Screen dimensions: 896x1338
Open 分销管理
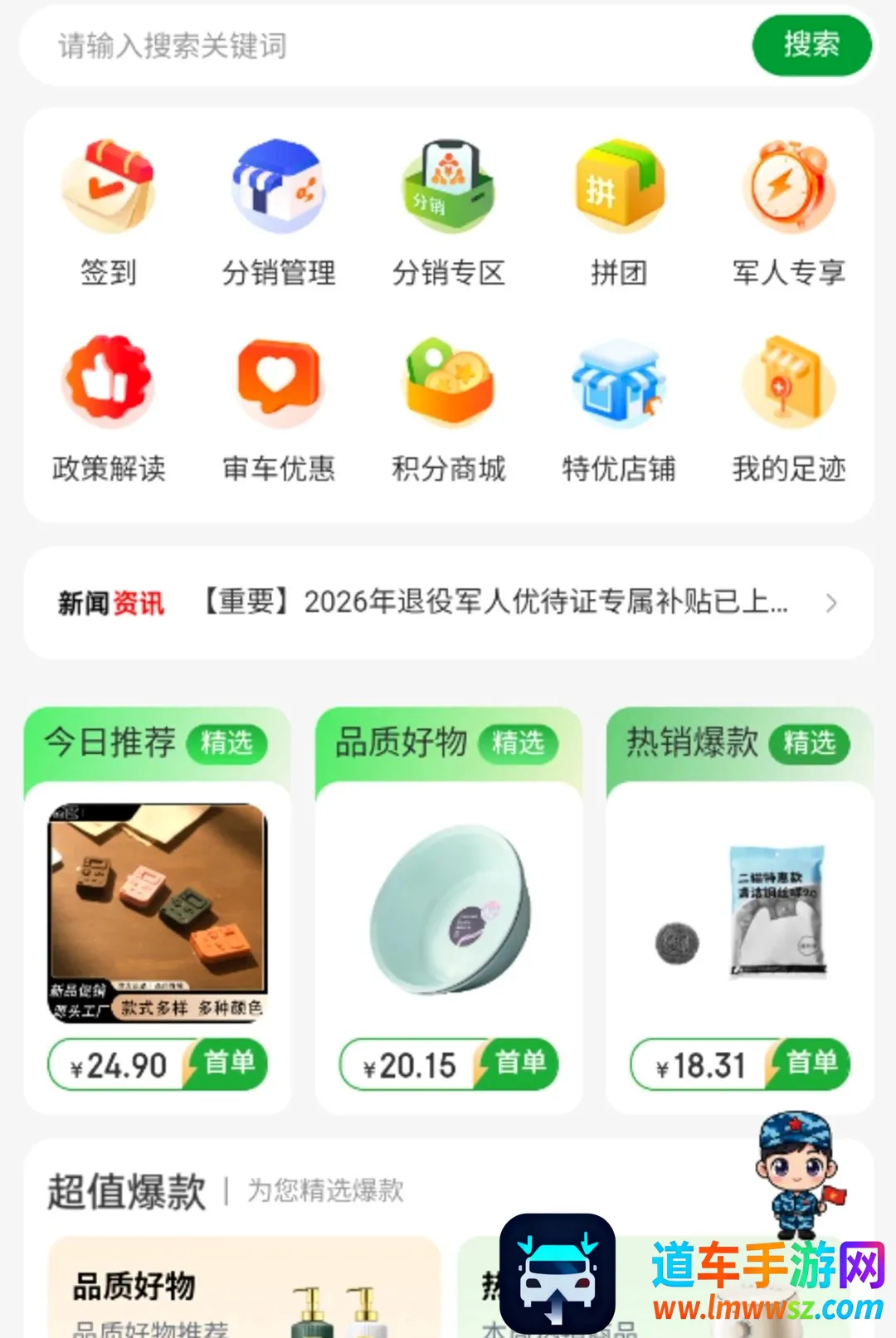[279, 213]
